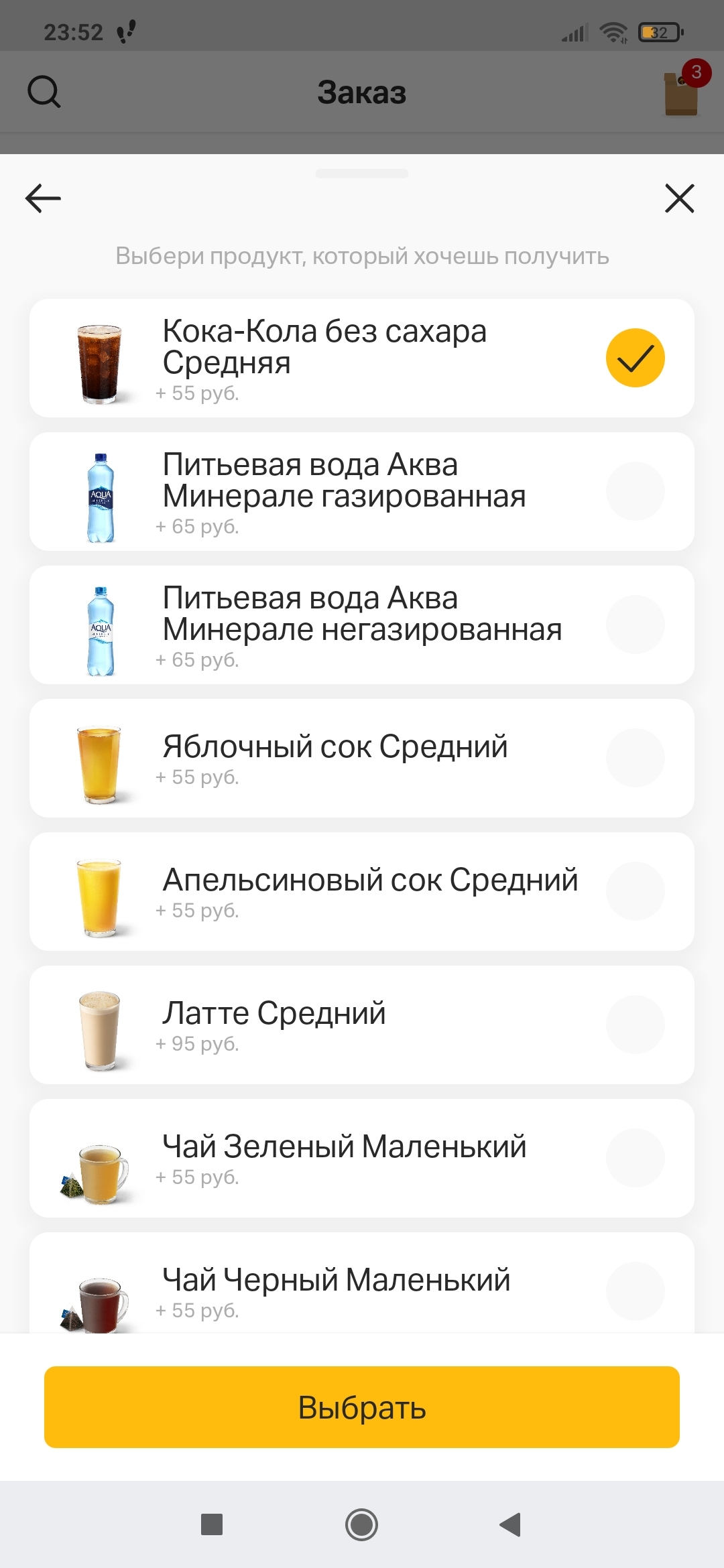Open the search icon in header
Viewport: 724px width, 1568px height.
(x=44, y=92)
